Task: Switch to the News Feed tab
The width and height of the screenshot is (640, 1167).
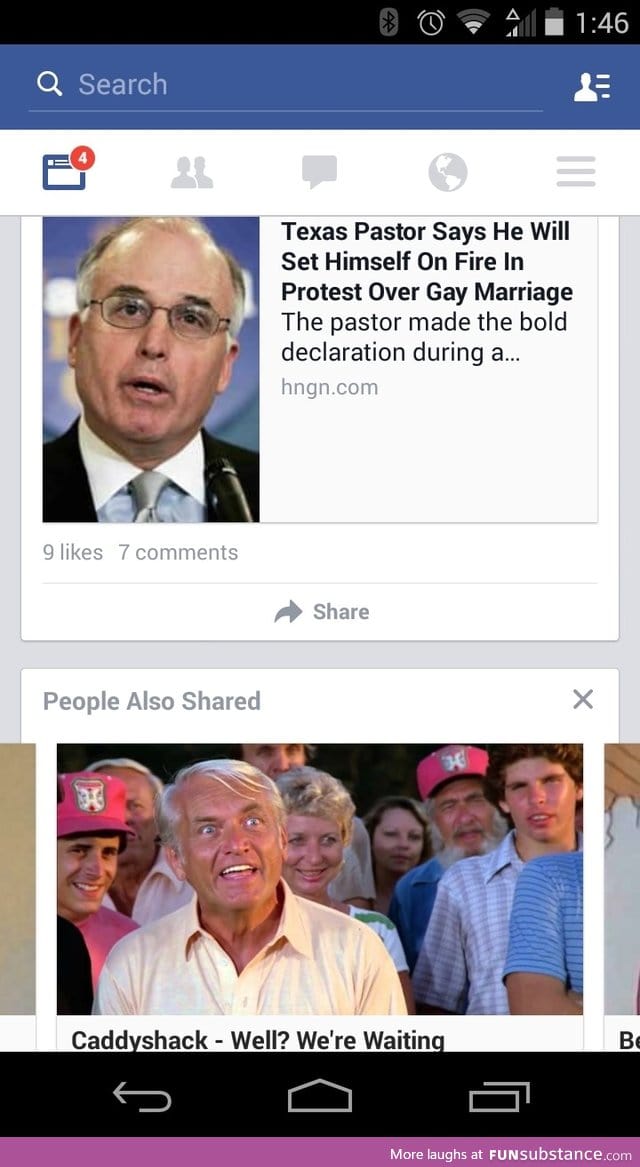Action: pos(64,171)
